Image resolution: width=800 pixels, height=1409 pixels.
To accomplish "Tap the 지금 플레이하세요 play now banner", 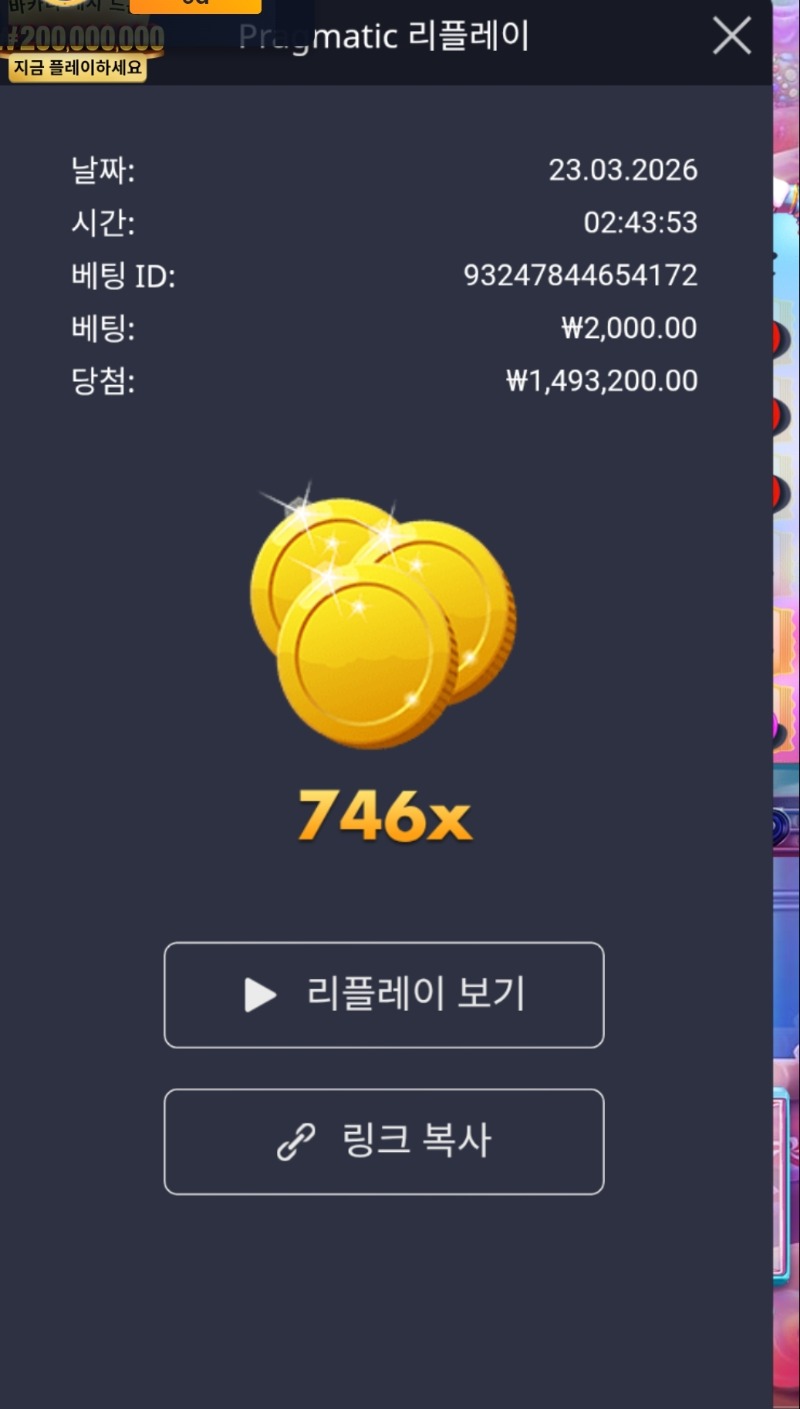I will pyautogui.click(x=78, y=69).
